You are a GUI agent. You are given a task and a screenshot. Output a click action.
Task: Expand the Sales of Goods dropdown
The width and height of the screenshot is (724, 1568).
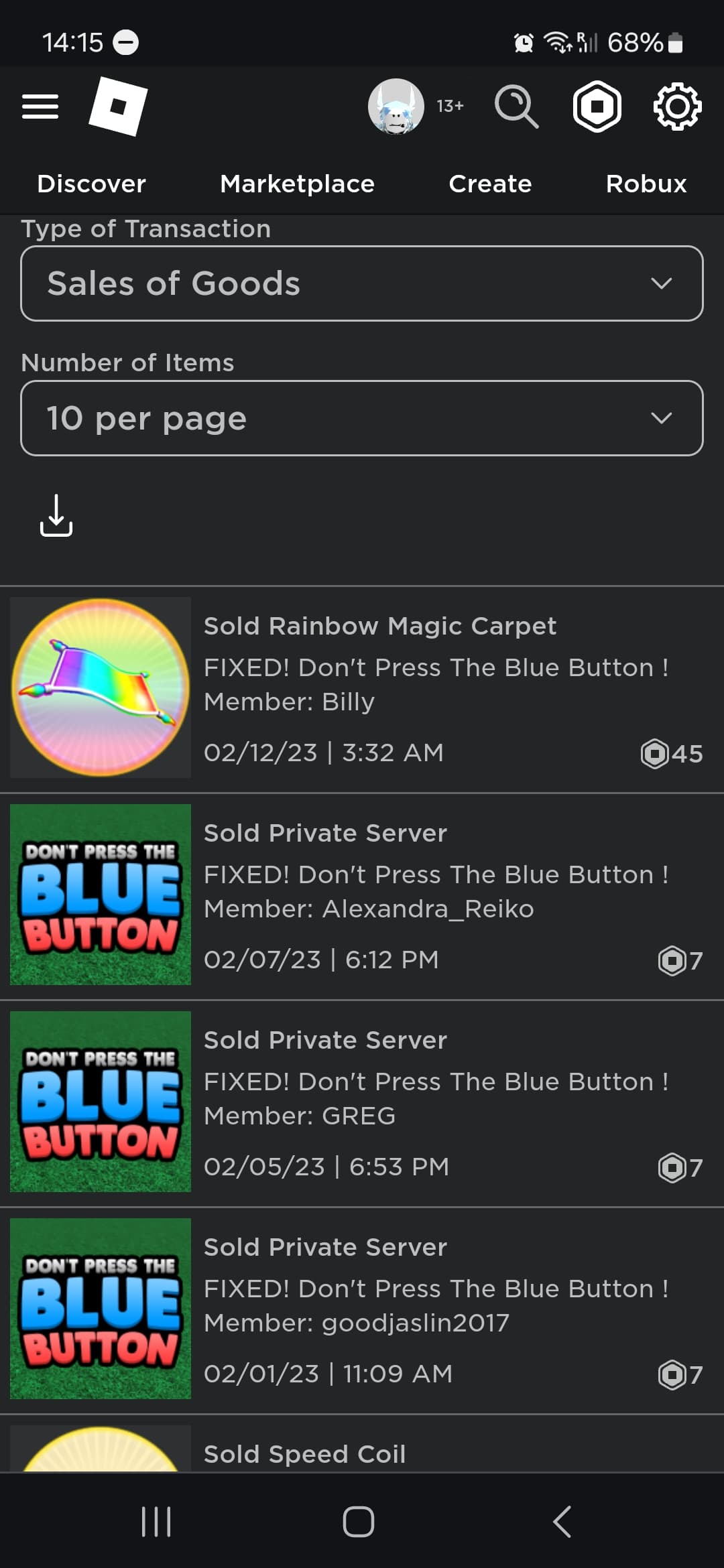[x=362, y=283]
